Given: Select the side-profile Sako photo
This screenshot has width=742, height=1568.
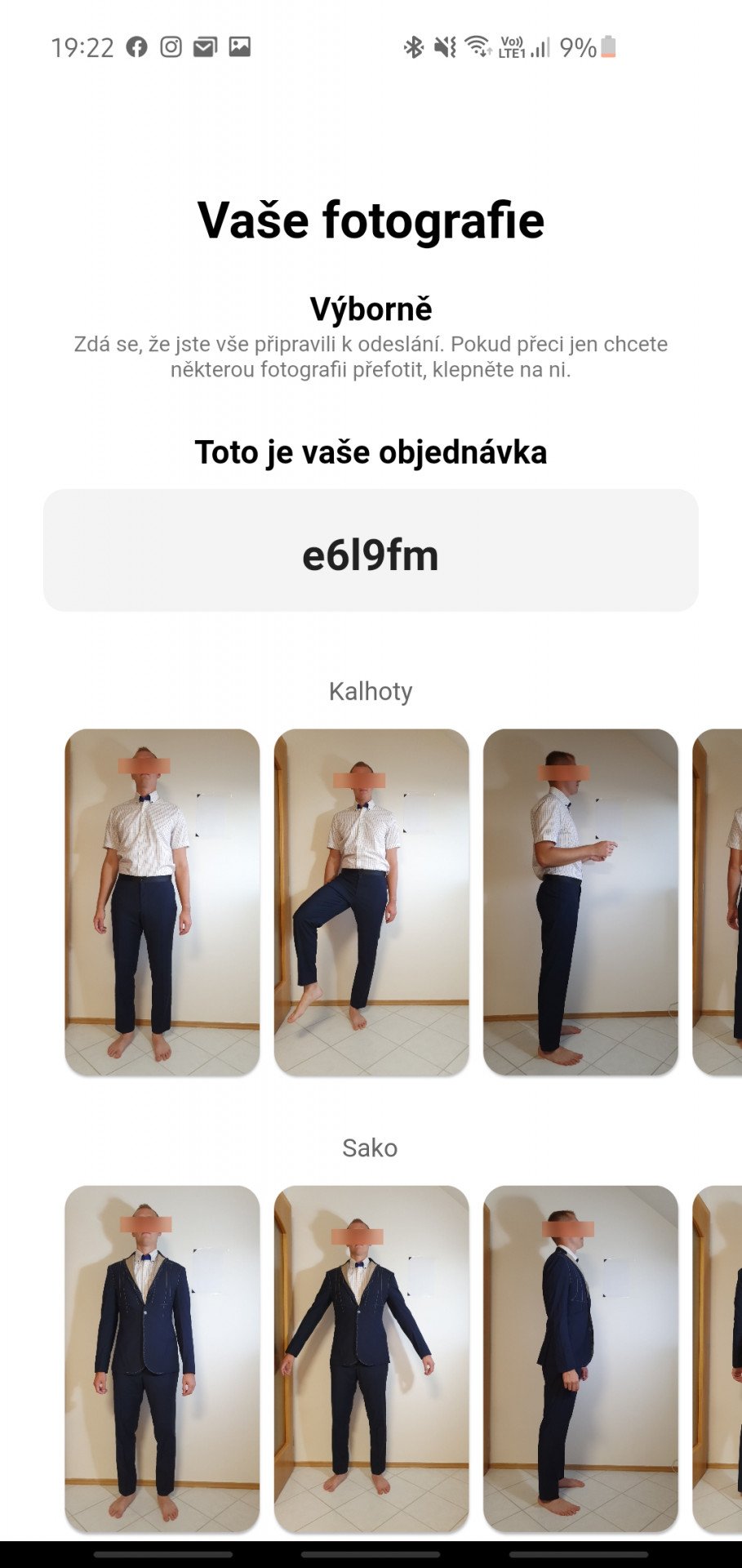Looking at the screenshot, I should (580, 1359).
